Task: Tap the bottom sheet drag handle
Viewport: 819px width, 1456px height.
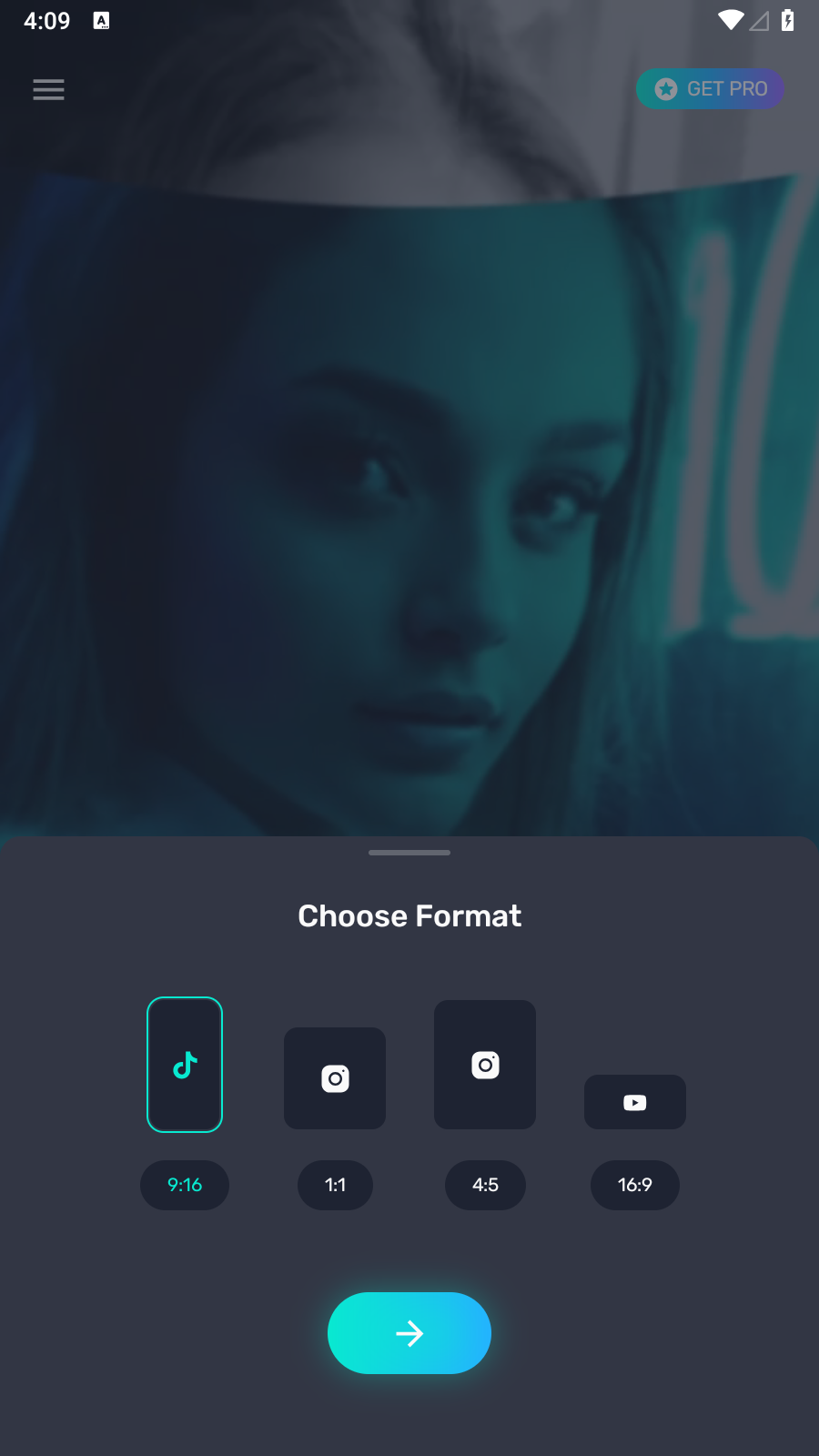Action: tap(409, 853)
